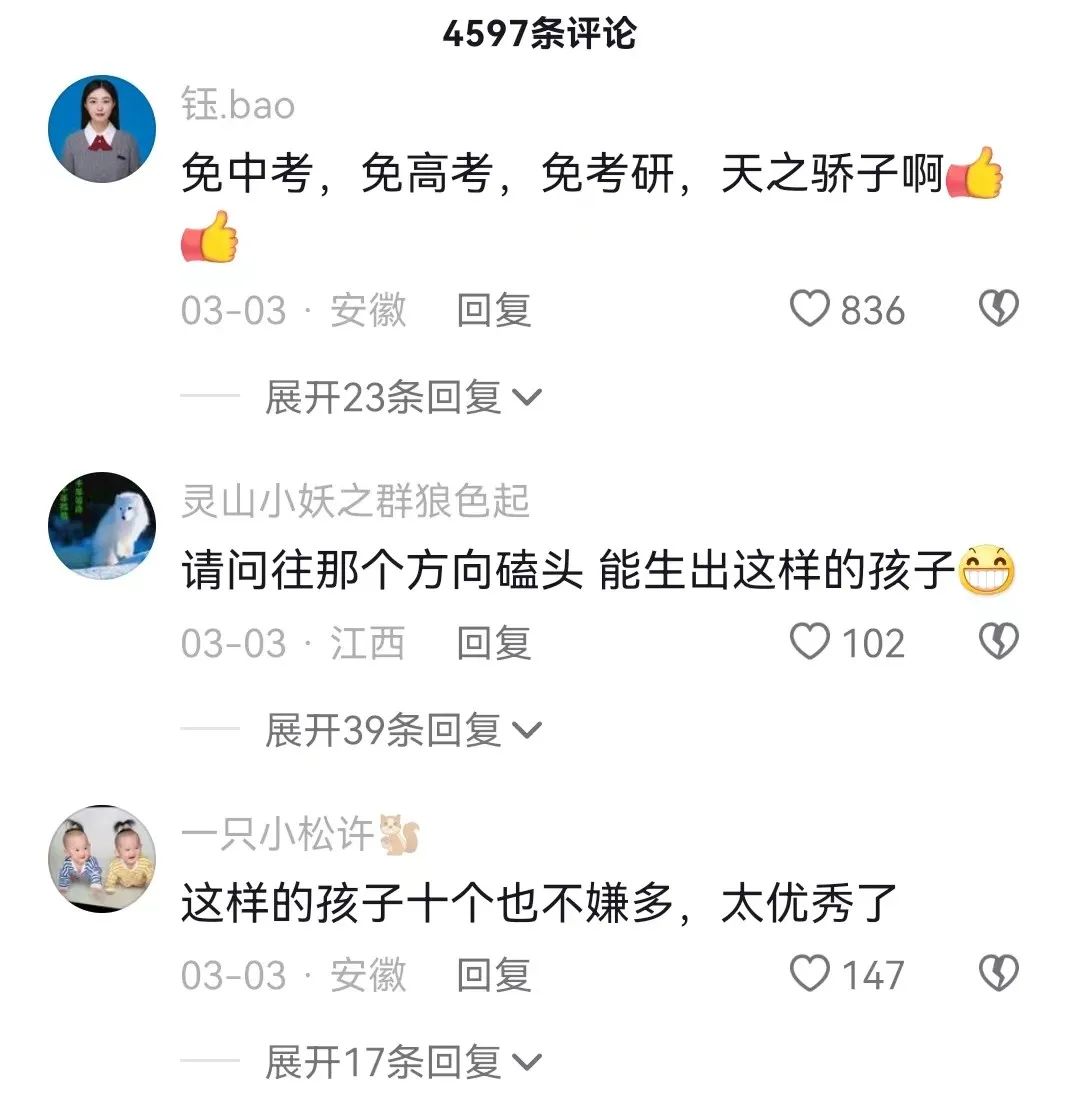
Task: Like the comment with 102 likes
Action: (810, 643)
